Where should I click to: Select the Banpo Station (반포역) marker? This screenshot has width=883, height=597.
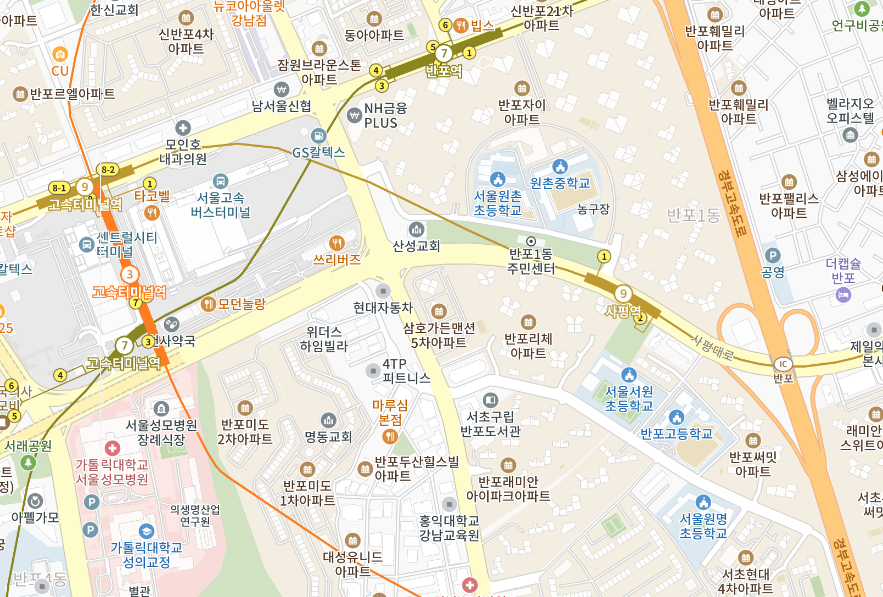443,53
